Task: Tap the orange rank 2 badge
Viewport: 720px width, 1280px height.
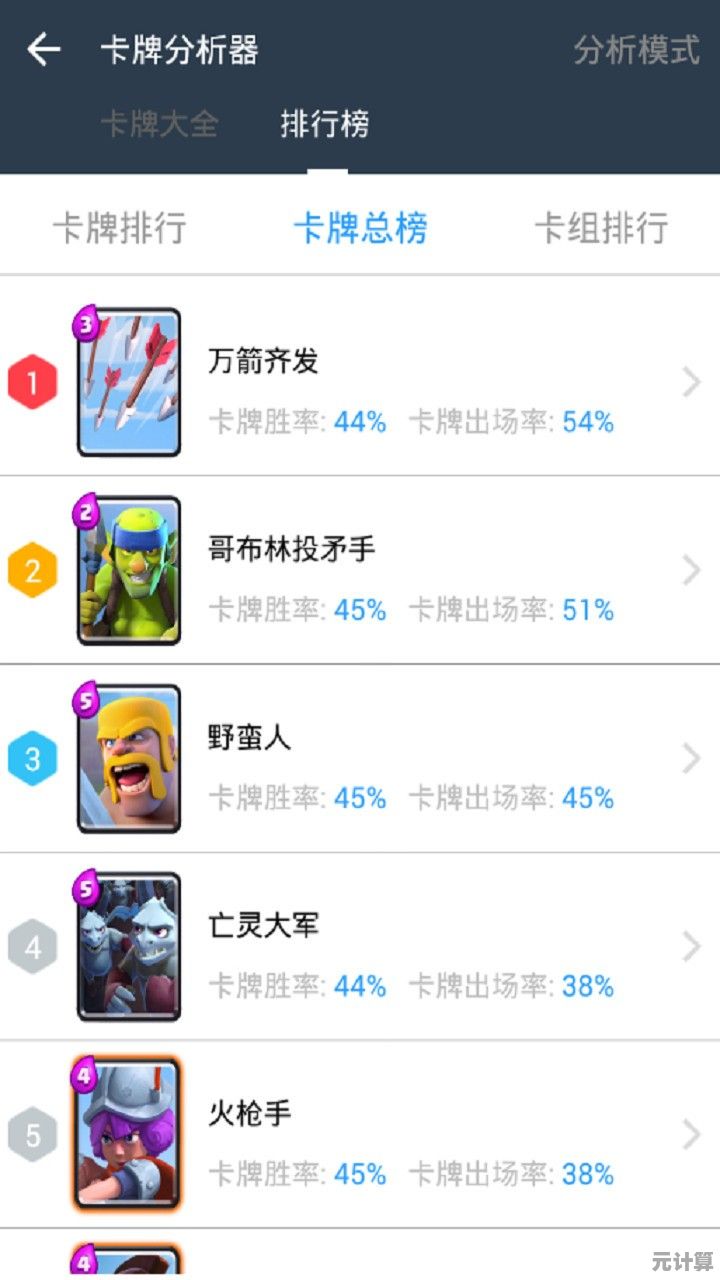Action: [x=33, y=570]
